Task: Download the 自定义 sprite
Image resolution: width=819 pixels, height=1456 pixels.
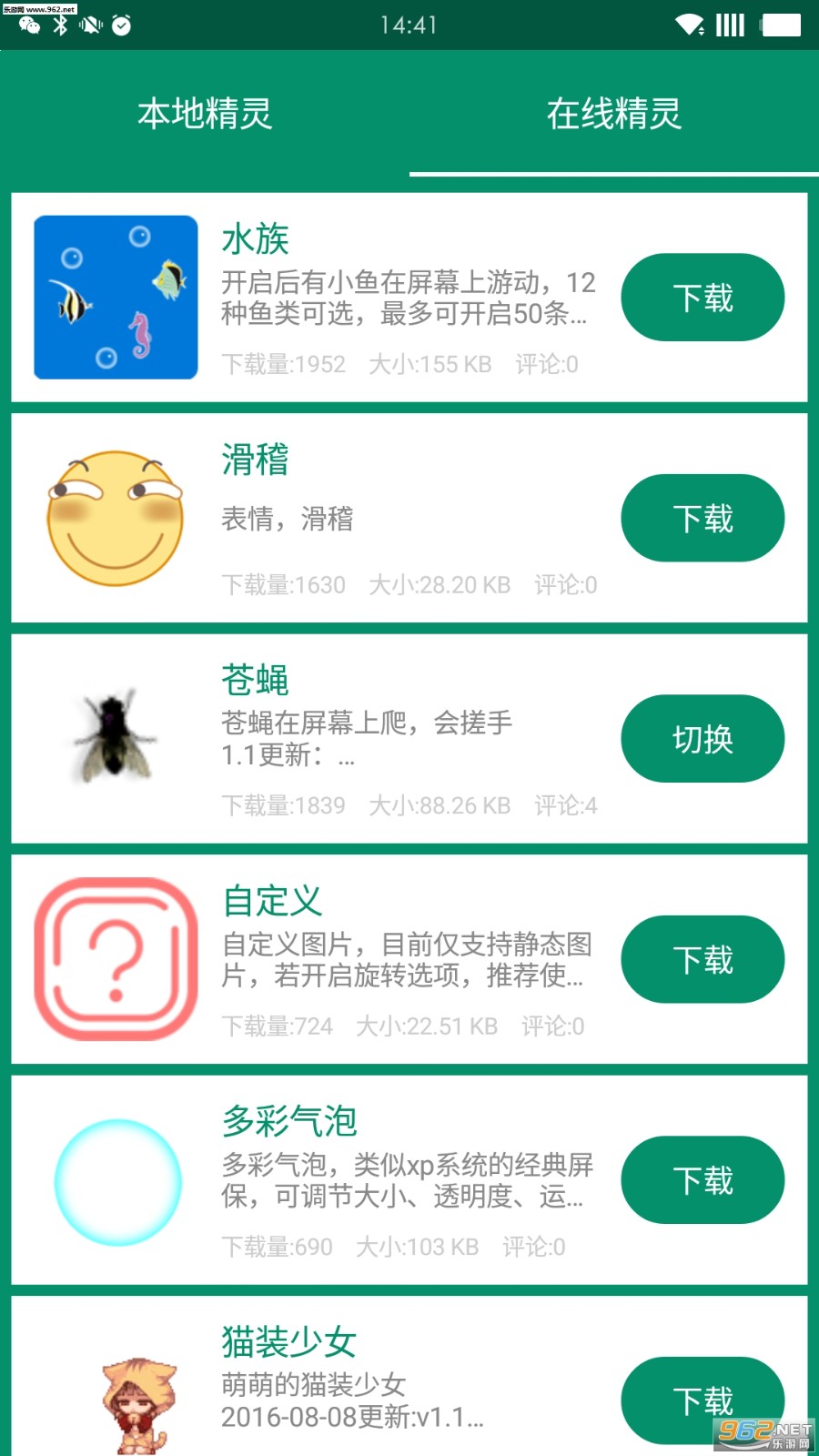Action: (x=703, y=960)
